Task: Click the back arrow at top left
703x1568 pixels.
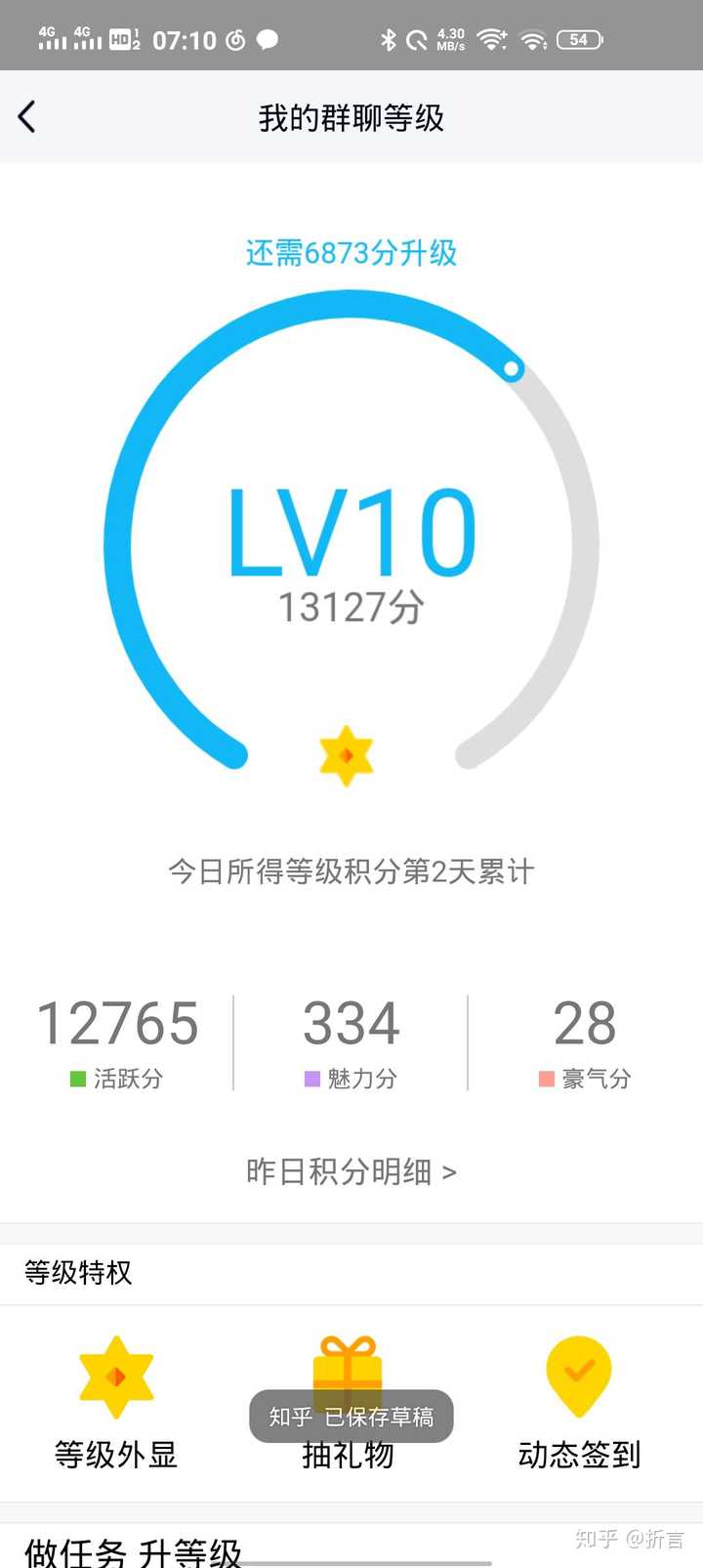Action: coord(27,116)
